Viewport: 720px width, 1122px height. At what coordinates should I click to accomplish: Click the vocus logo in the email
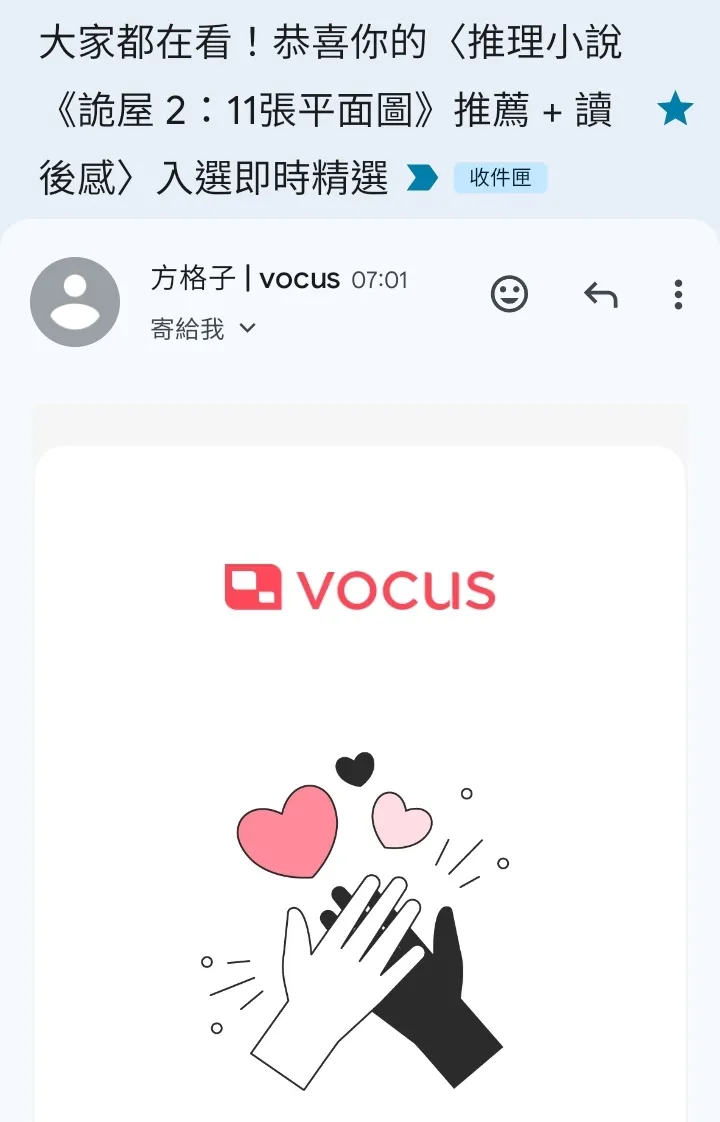pos(360,588)
